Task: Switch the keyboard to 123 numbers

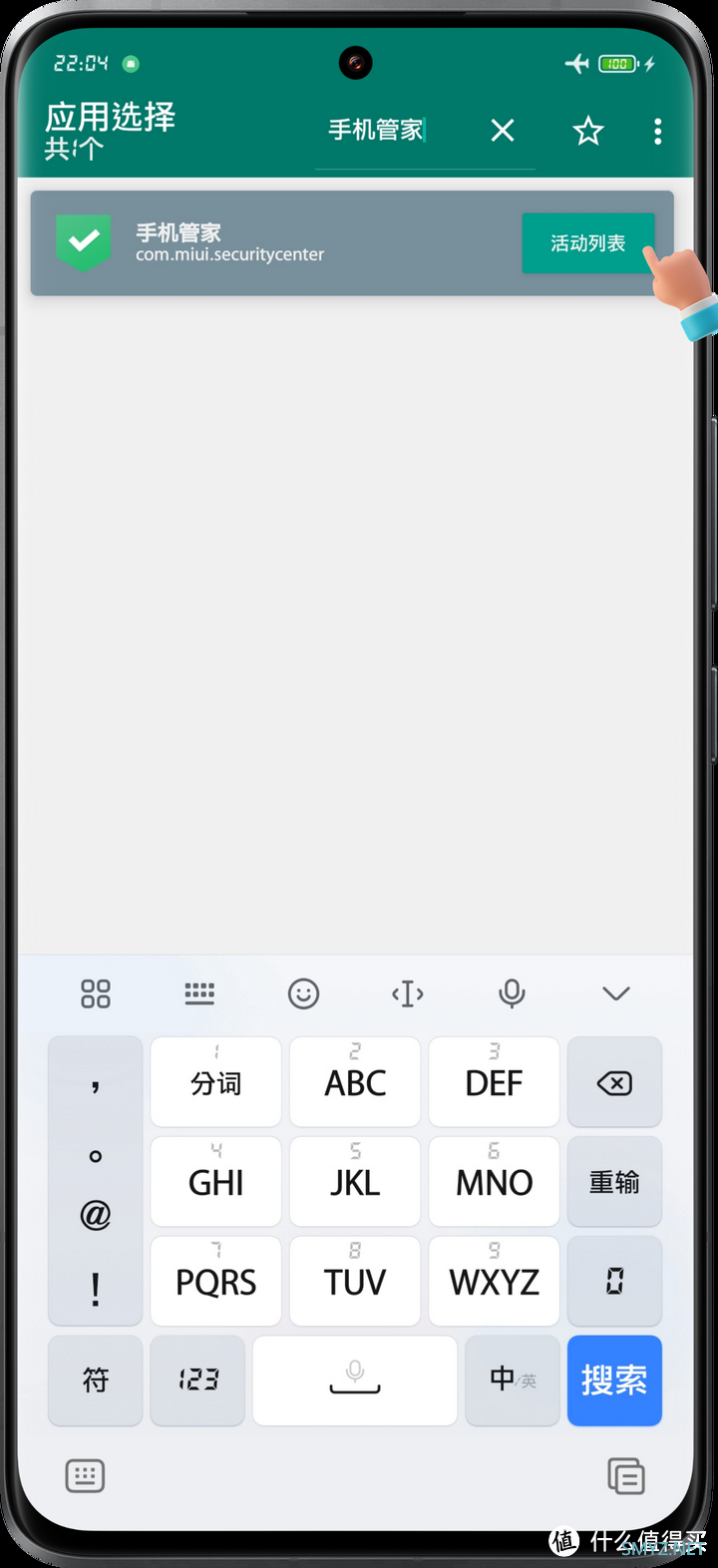Action: [197, 1380]
